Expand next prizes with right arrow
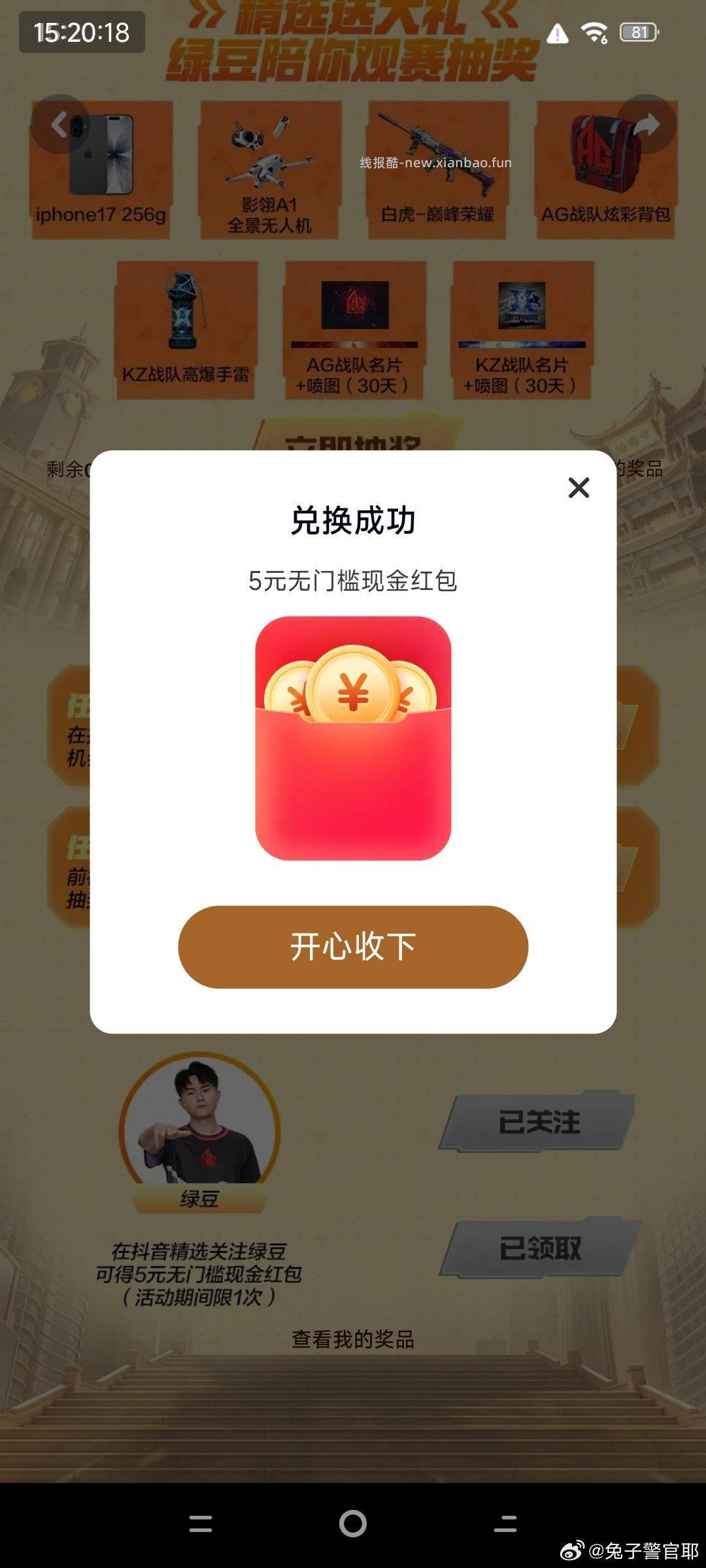 647,124
